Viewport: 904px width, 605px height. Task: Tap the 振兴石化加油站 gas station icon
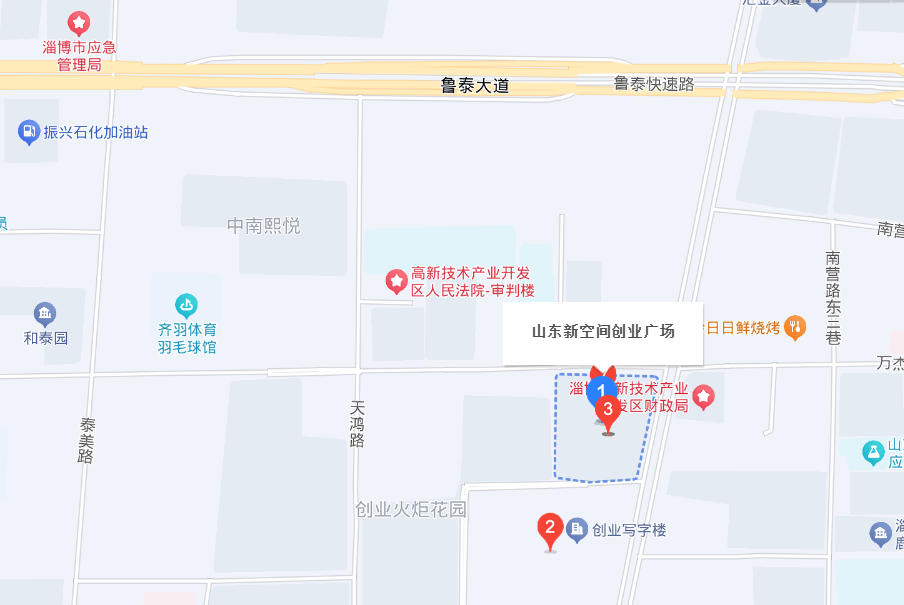coord(29,131)
